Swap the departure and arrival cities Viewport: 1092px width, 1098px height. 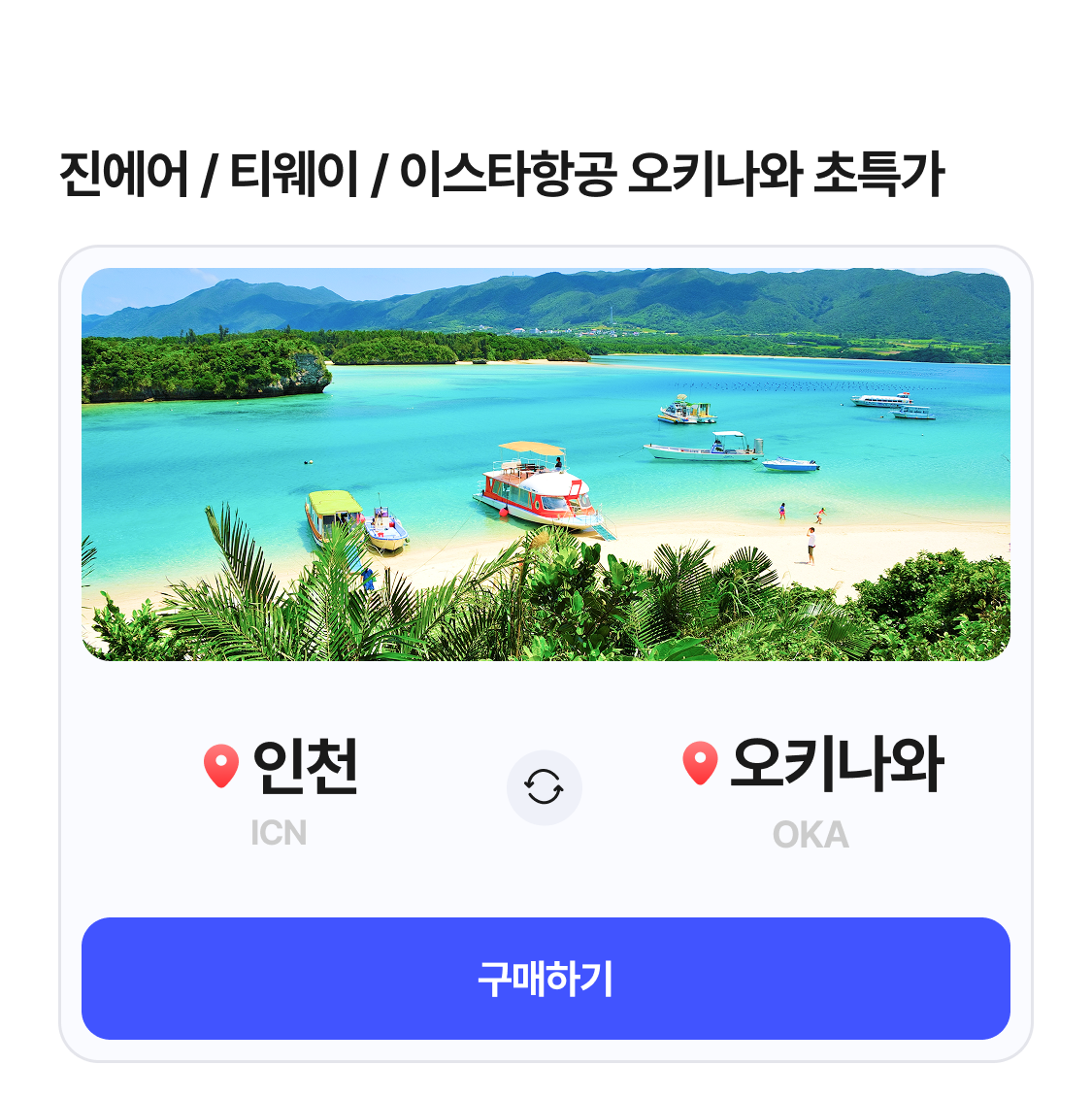point(545,787)
